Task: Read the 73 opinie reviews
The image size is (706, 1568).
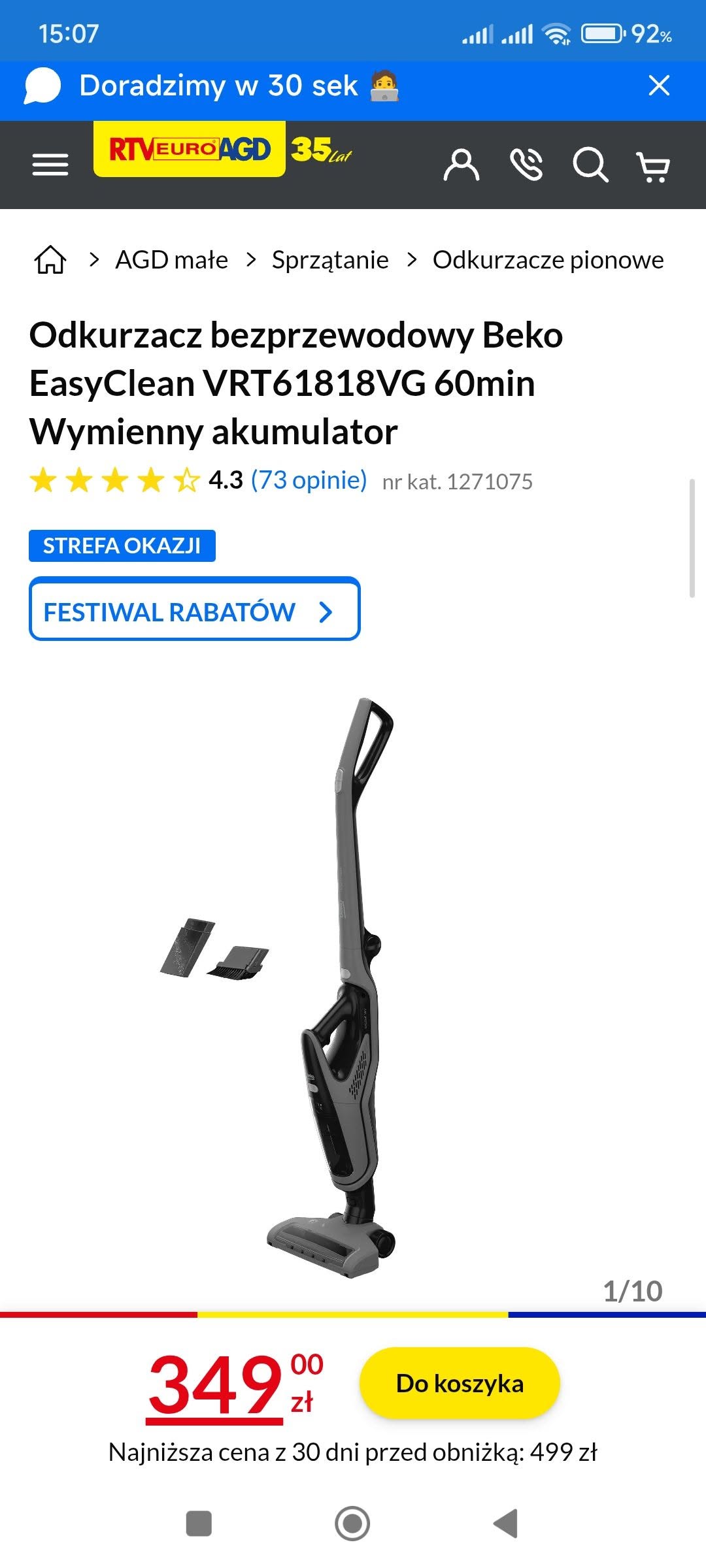Action: (309, 480)
